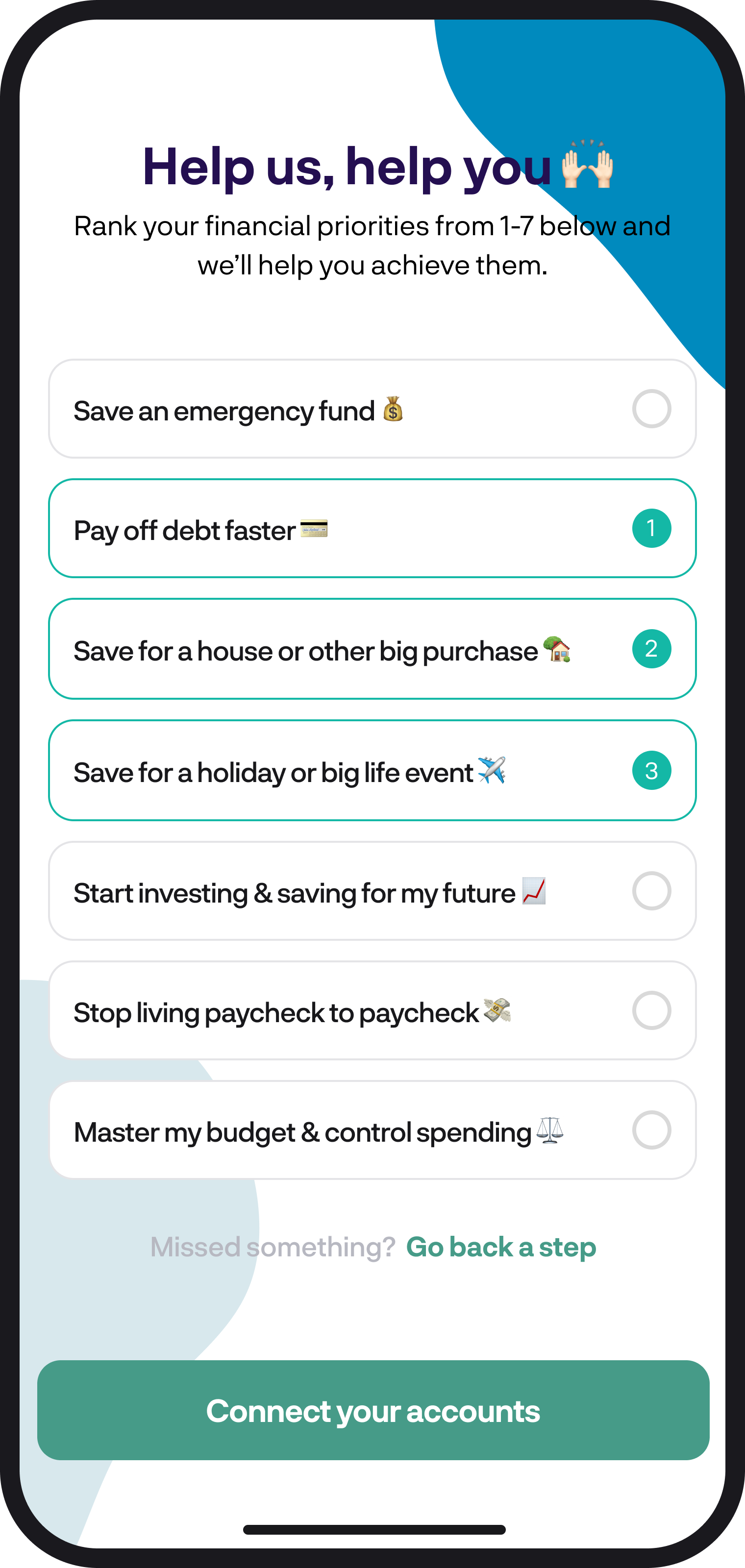Tap Connect your accounts button

373,1410
